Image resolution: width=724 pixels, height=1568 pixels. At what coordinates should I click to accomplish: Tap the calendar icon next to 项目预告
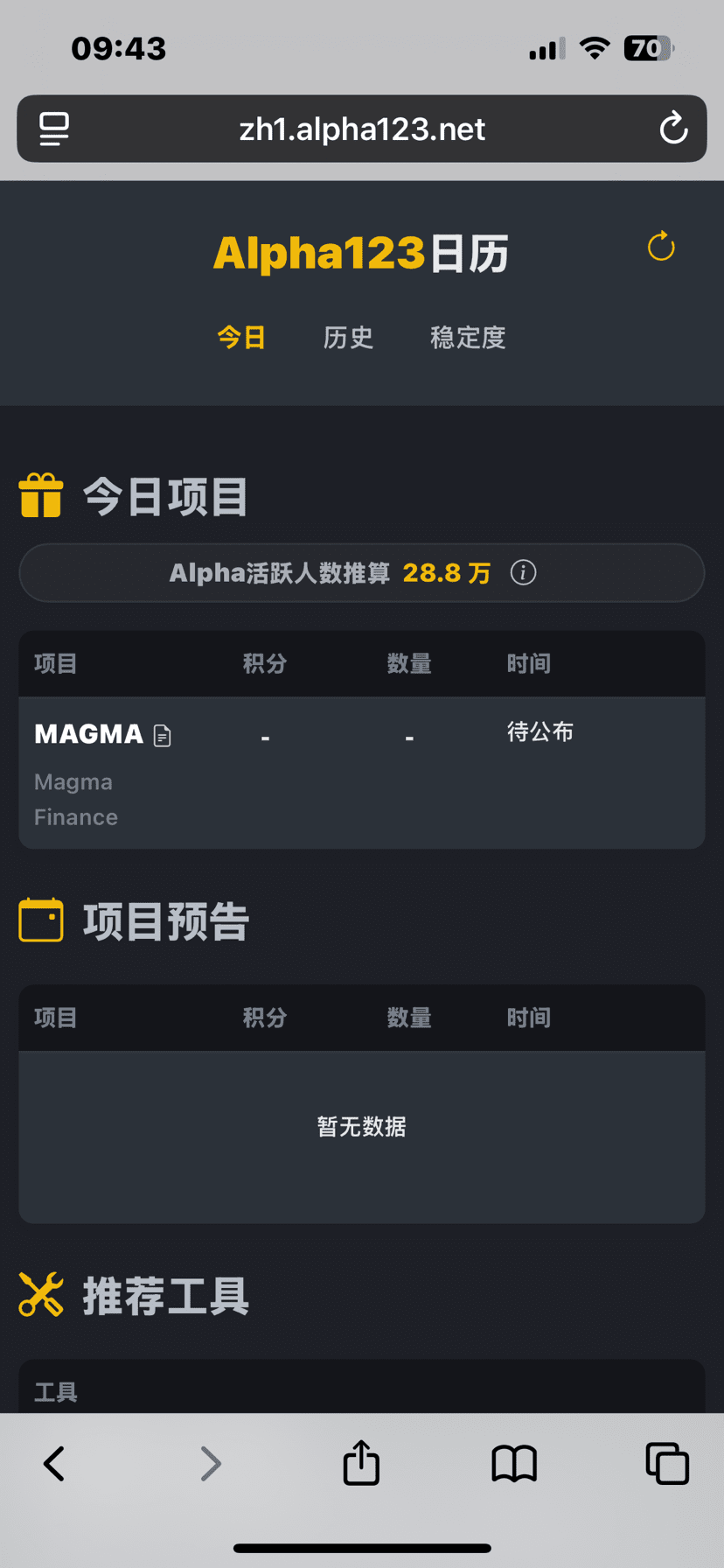(40, 920)
